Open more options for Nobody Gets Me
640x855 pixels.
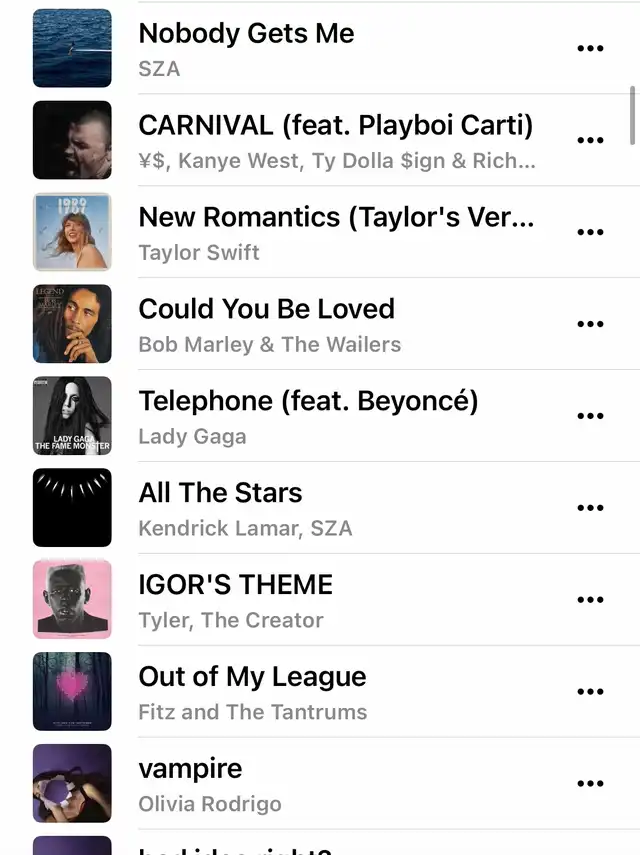pyautogui.click(x=591, y=48)
